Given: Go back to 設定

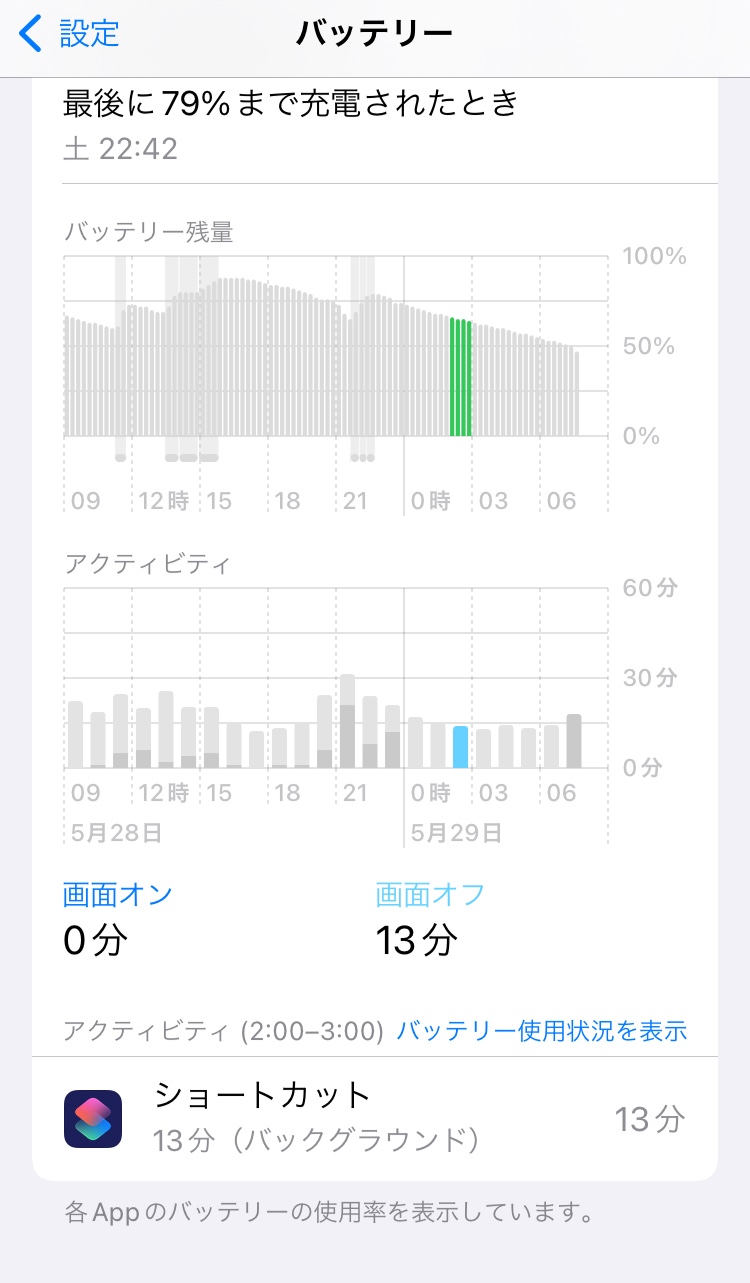Looking at the screenshot, I should [70, 34].
